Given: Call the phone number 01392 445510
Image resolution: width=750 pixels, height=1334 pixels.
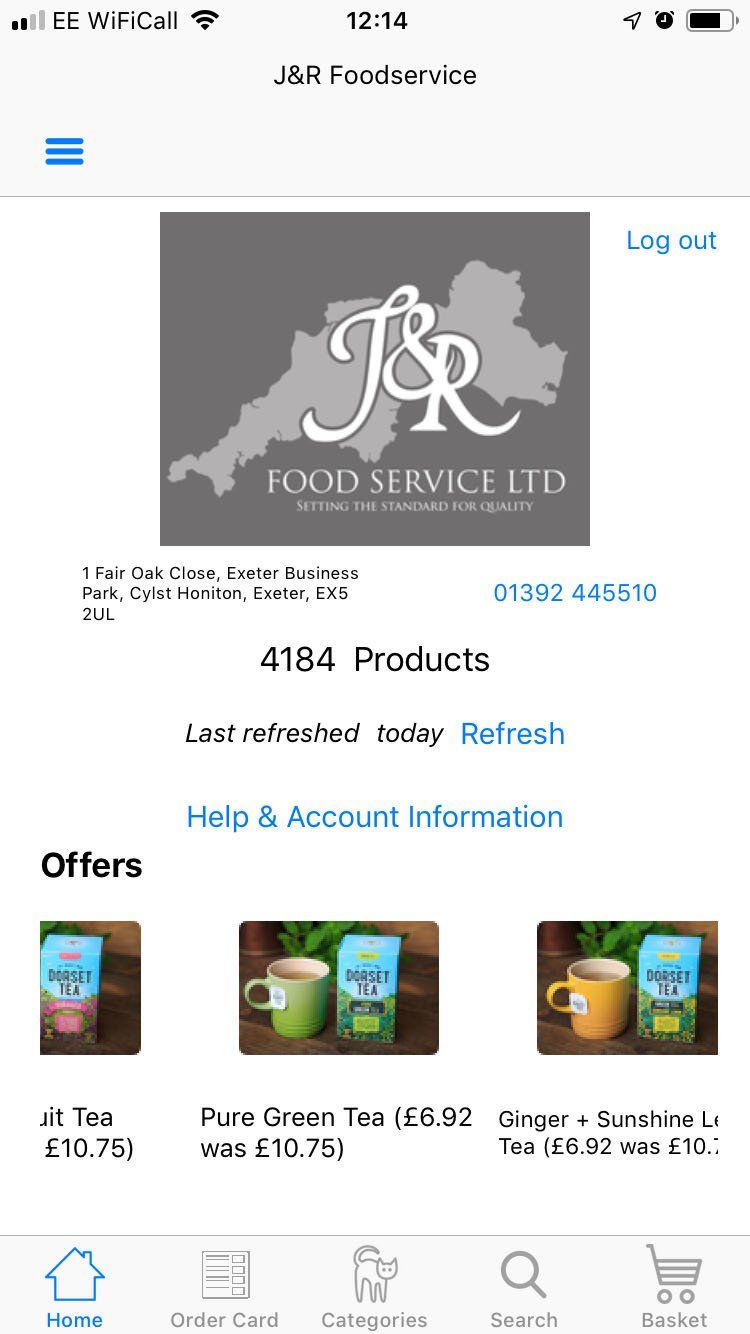Looking at the screenshot, I should [x=575, y=593].
